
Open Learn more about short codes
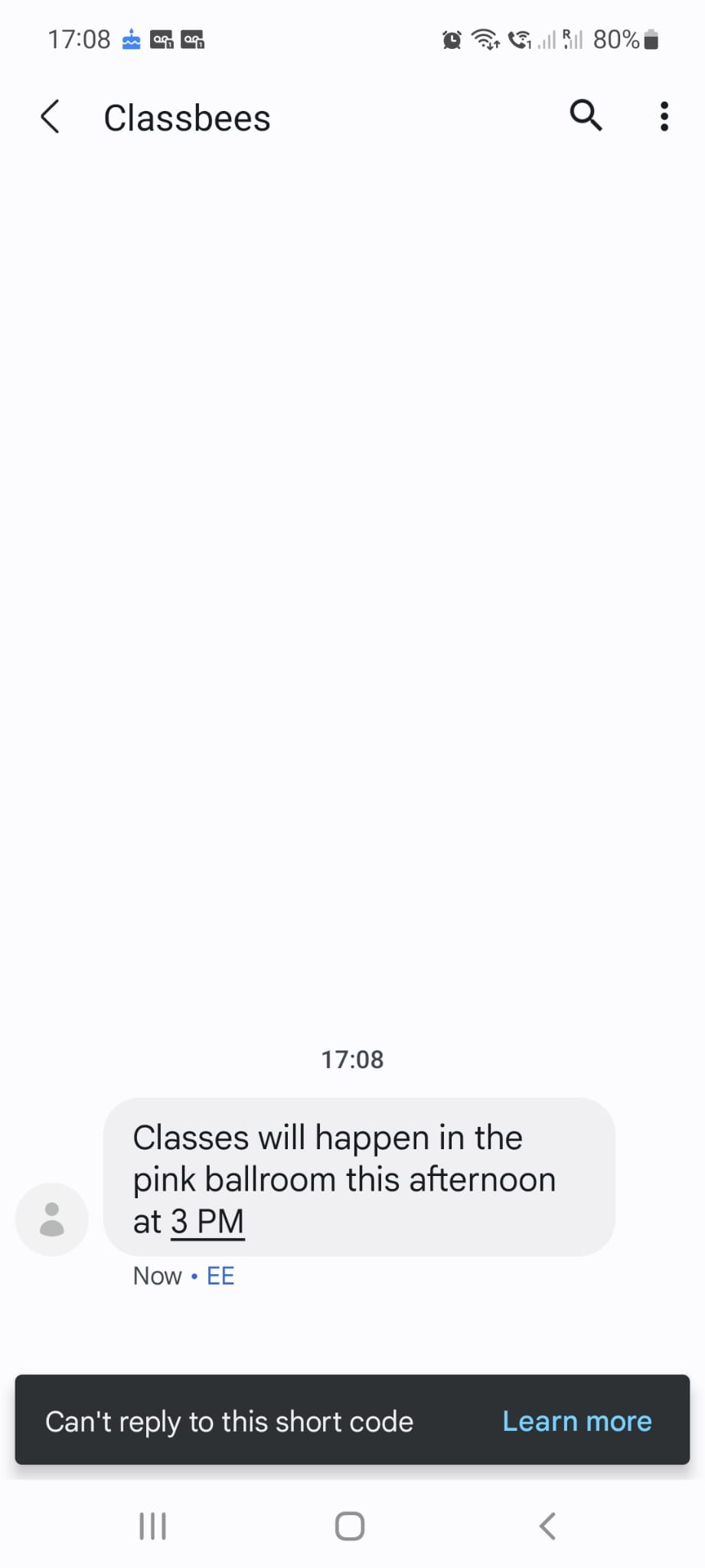(576, 1421)
